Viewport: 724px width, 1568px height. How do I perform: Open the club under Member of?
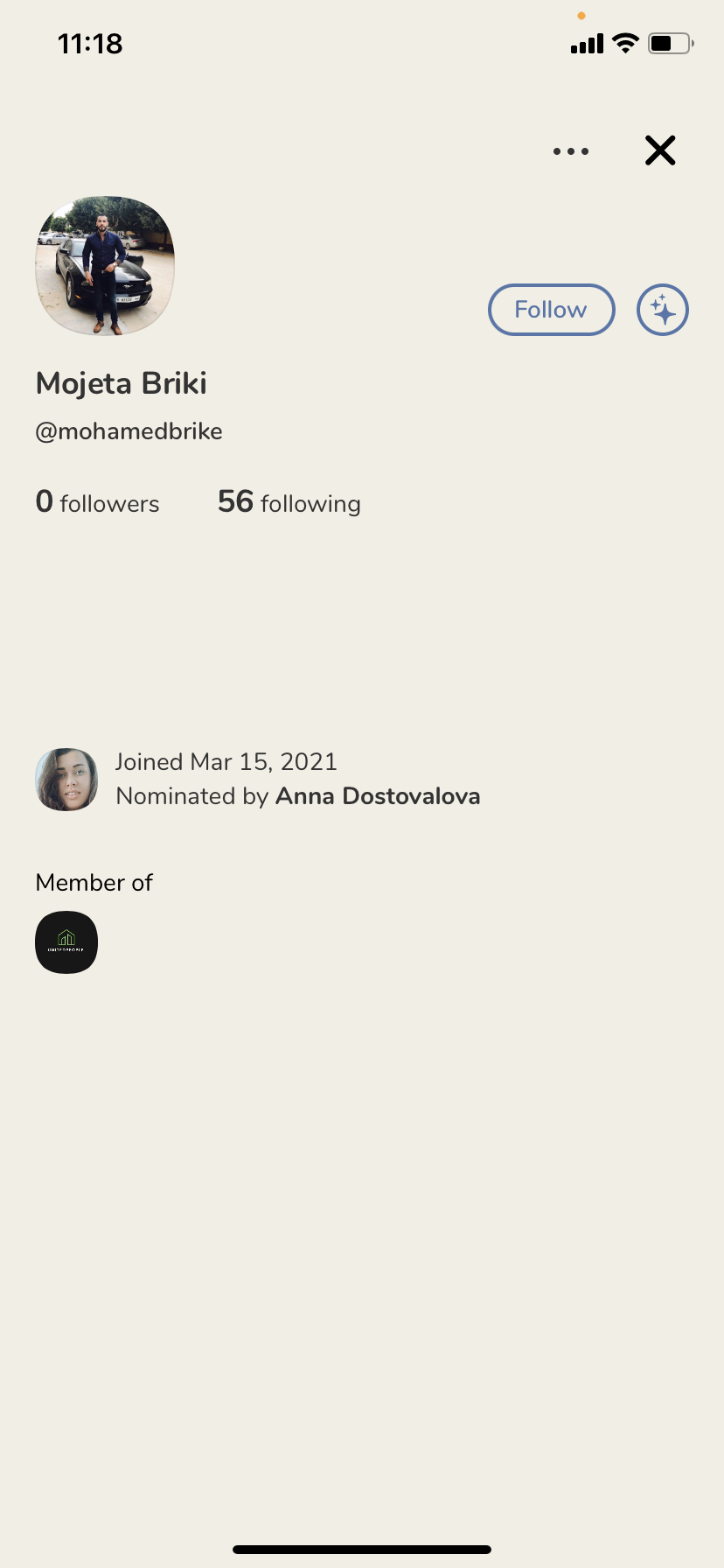[x=66, y=942]
